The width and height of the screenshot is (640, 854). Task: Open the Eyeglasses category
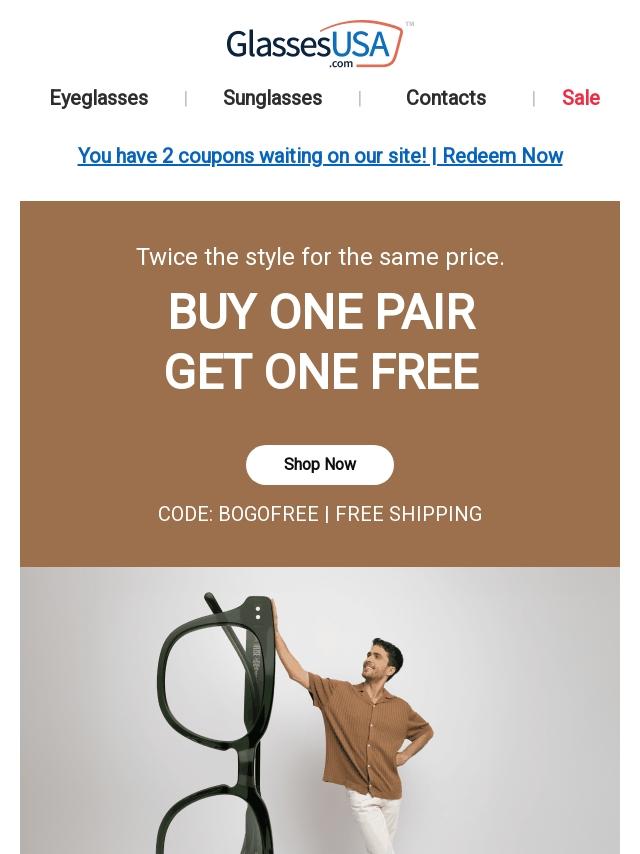pyautogui.click(x=99, y=98)
